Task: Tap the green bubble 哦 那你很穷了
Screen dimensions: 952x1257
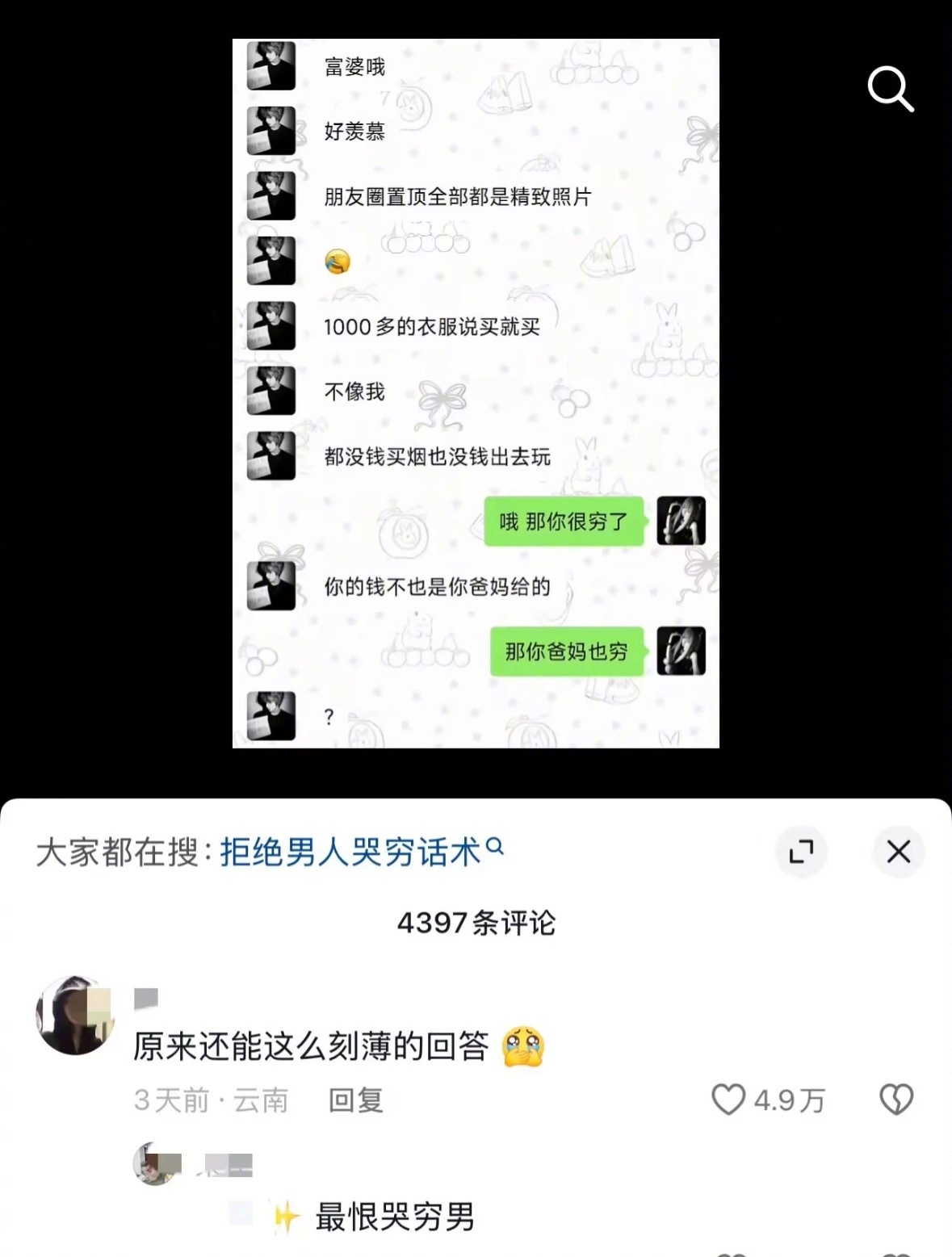Action: [563, 522]
